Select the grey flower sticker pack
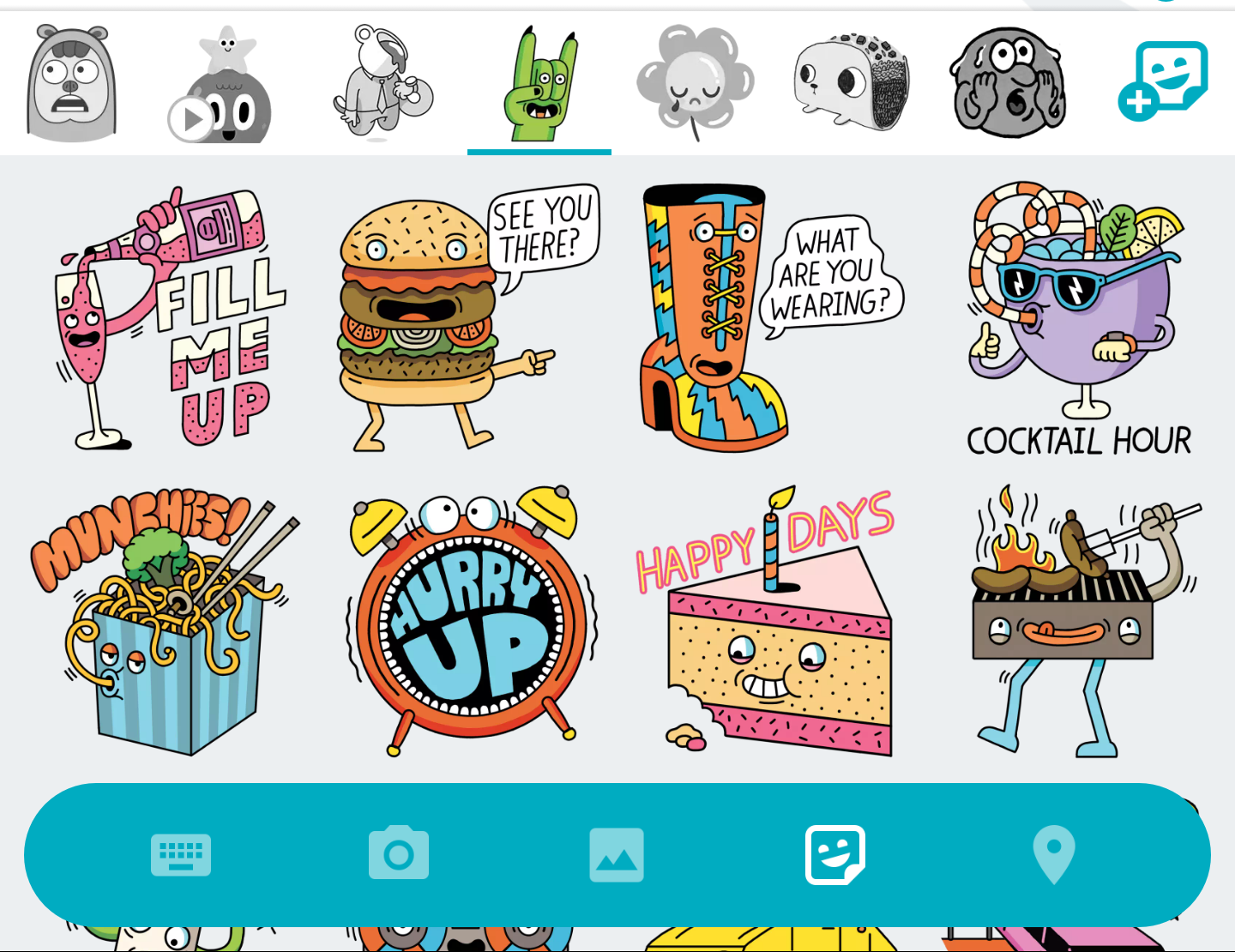Viewport: 1235px width, 952px height. [x=695, y=83]
